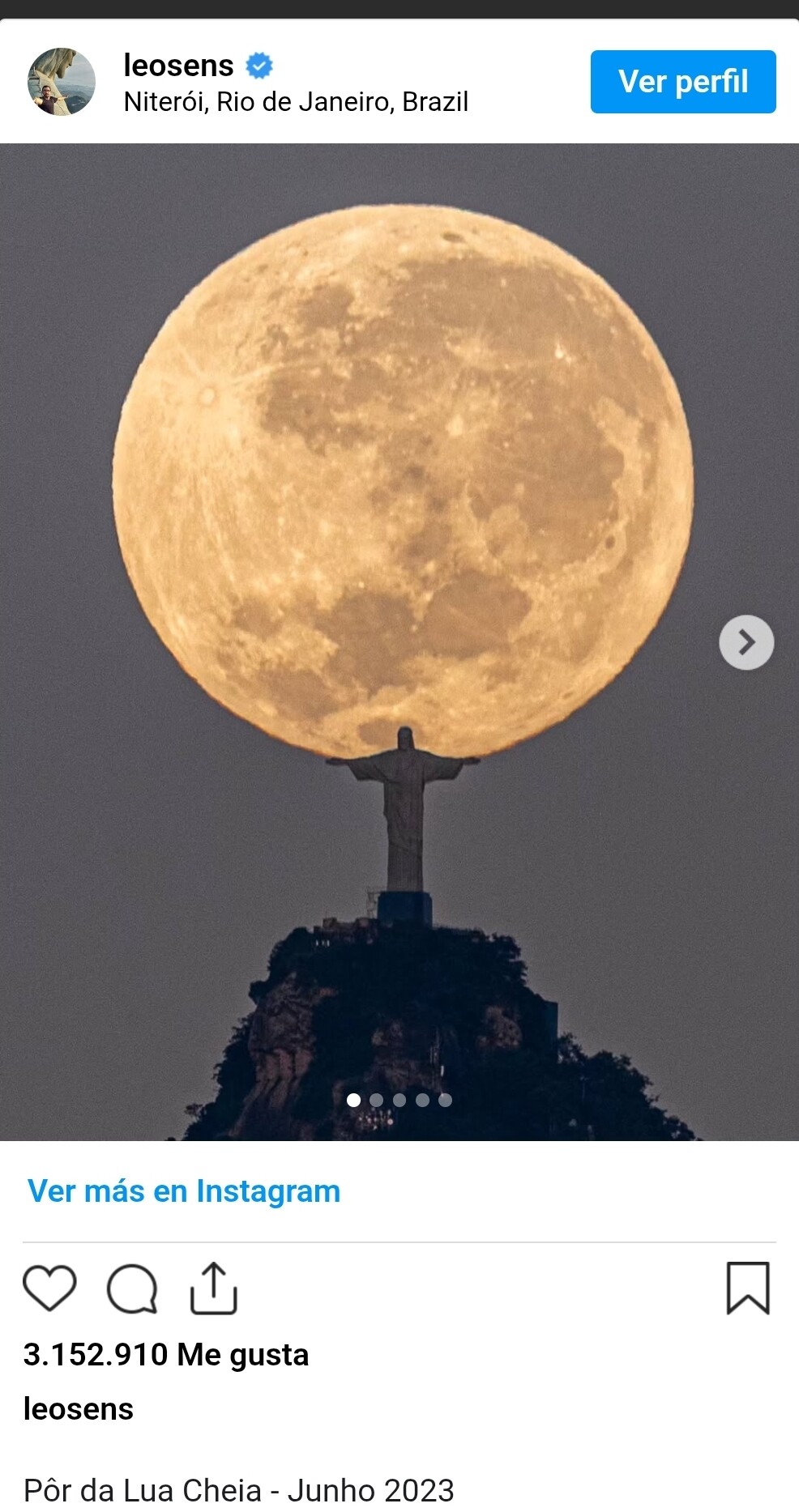799x1512 pixels.
Task: View the 3.152.910 Me gusta list
Action: point(166,1355)
